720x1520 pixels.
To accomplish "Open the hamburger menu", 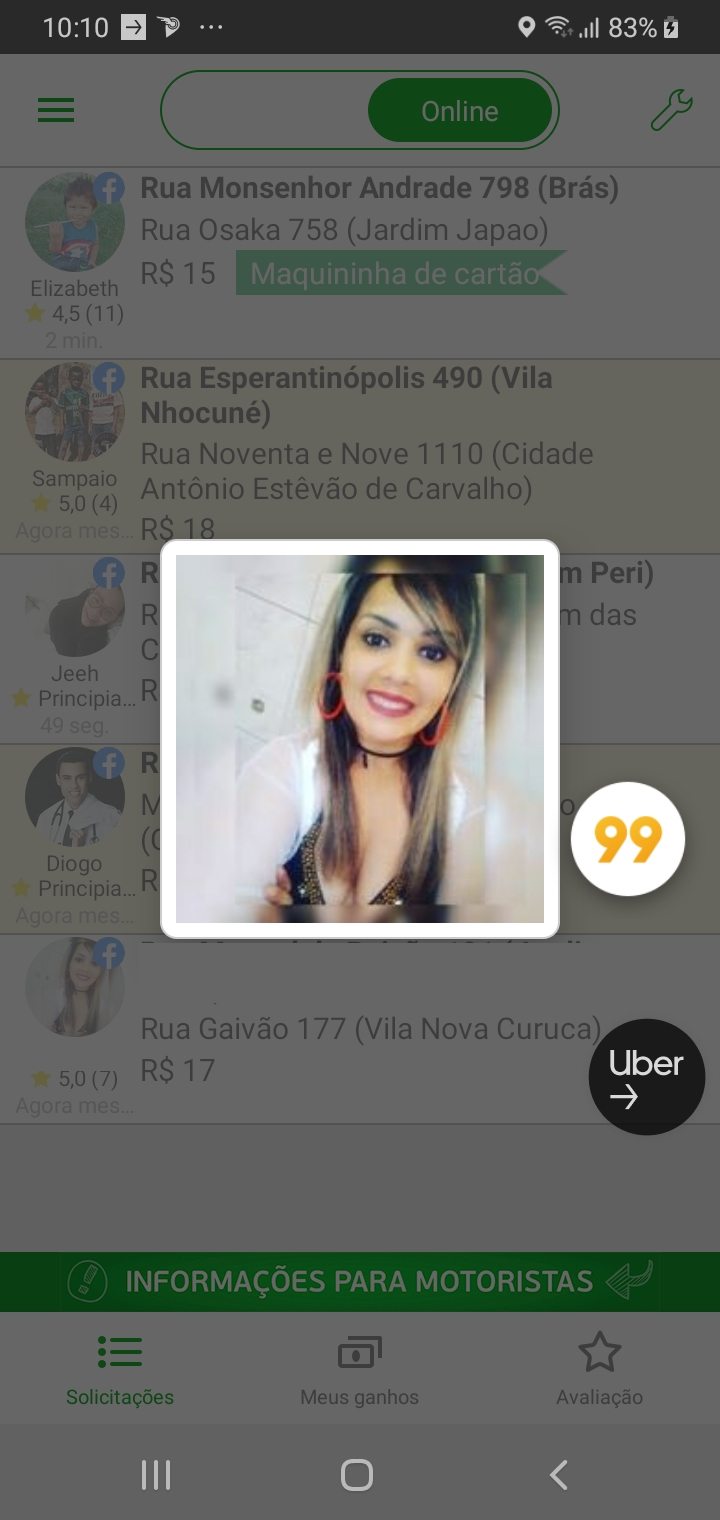I will coord(56,110).
